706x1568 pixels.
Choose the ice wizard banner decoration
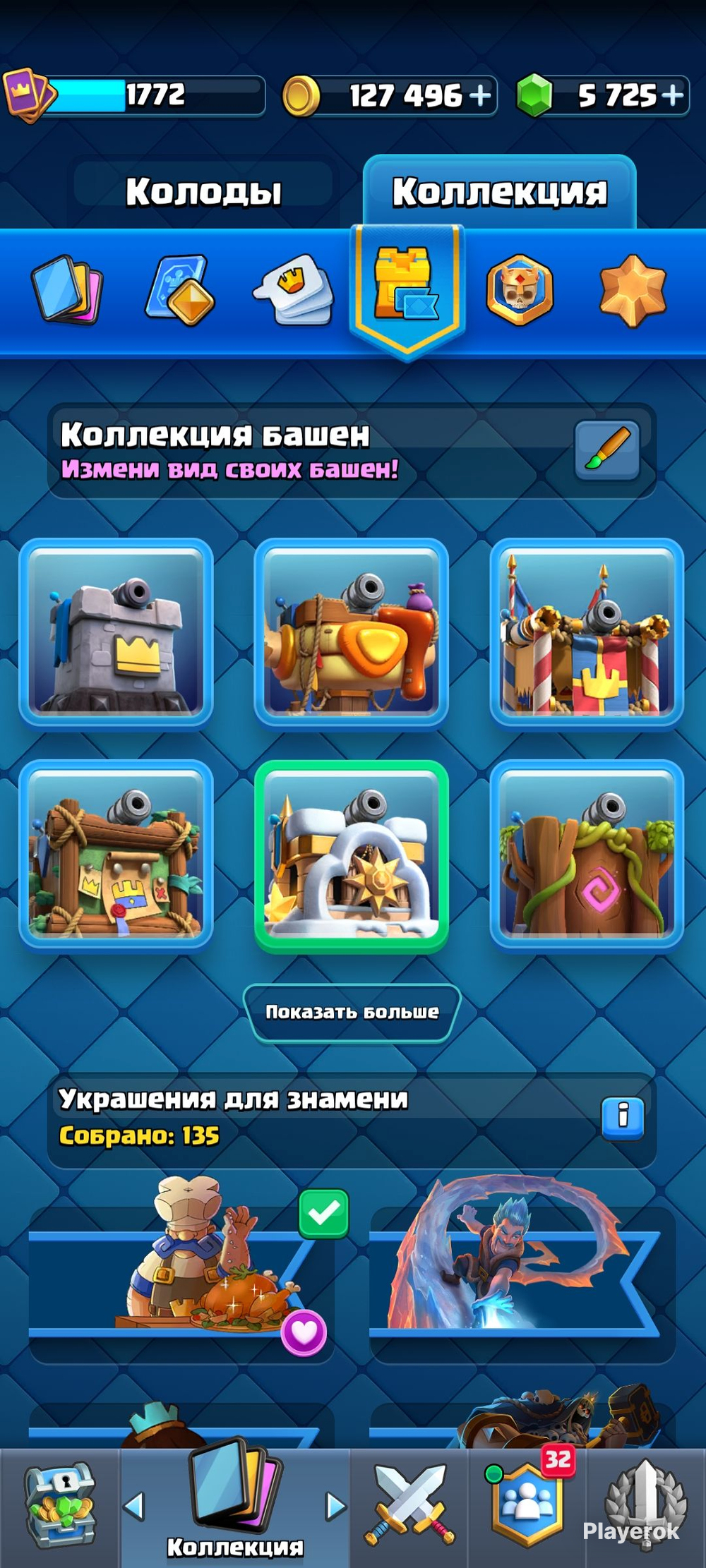[522, 1270]
